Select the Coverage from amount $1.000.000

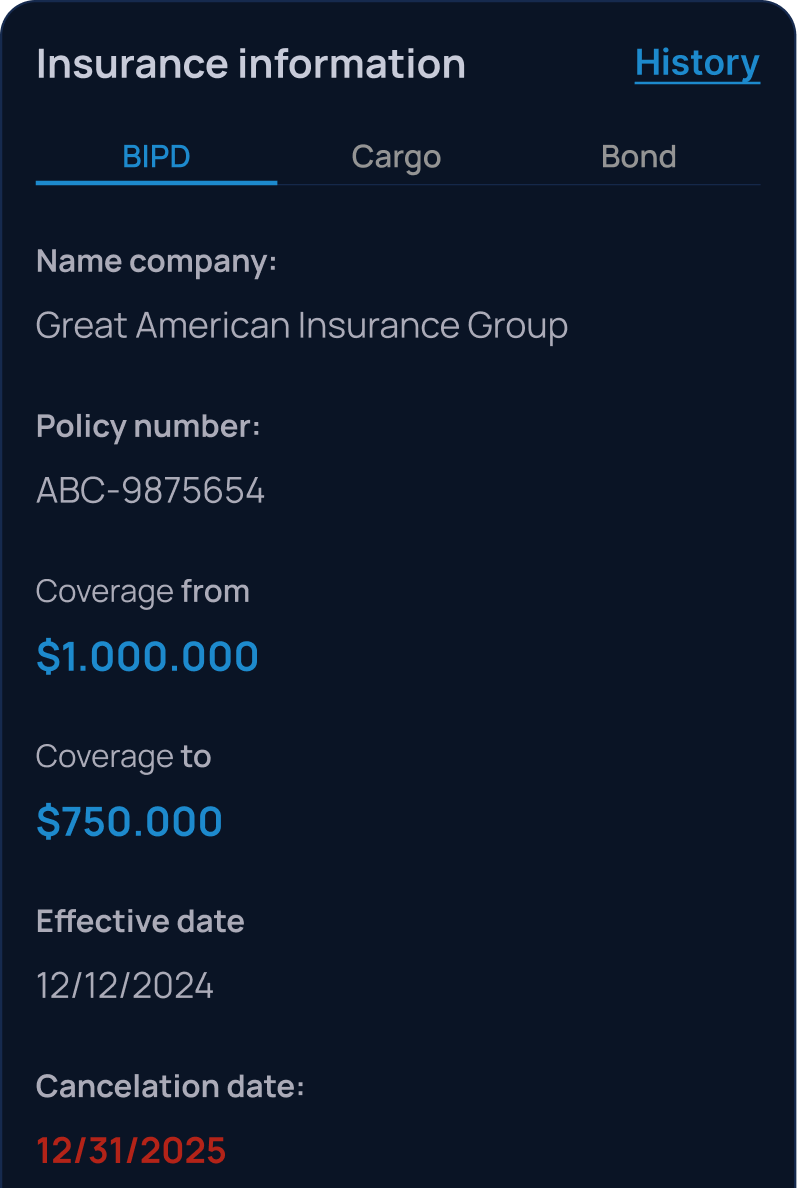pos(147,656)
